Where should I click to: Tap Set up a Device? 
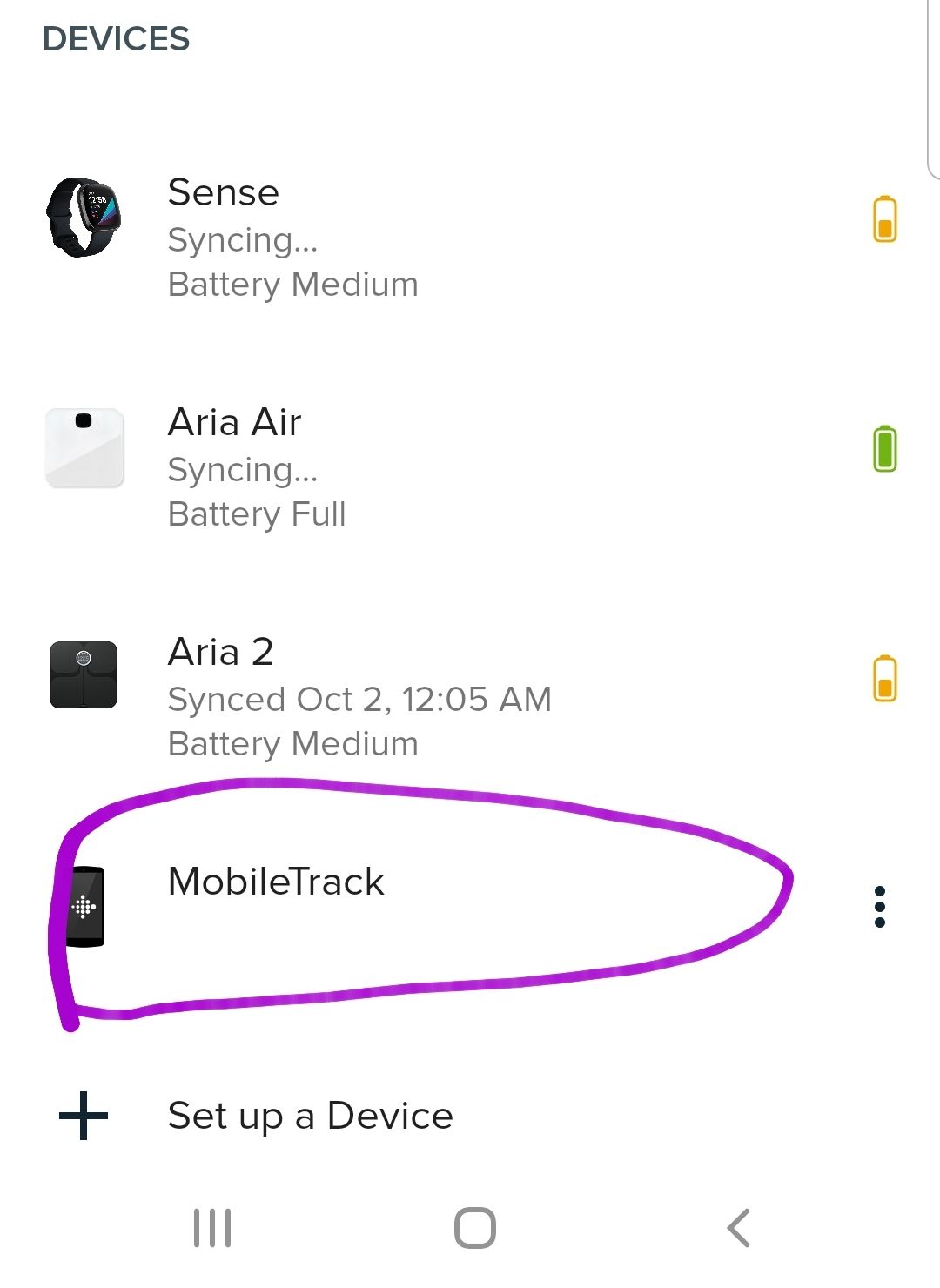pyautogui.click(x=310, y=1116)
